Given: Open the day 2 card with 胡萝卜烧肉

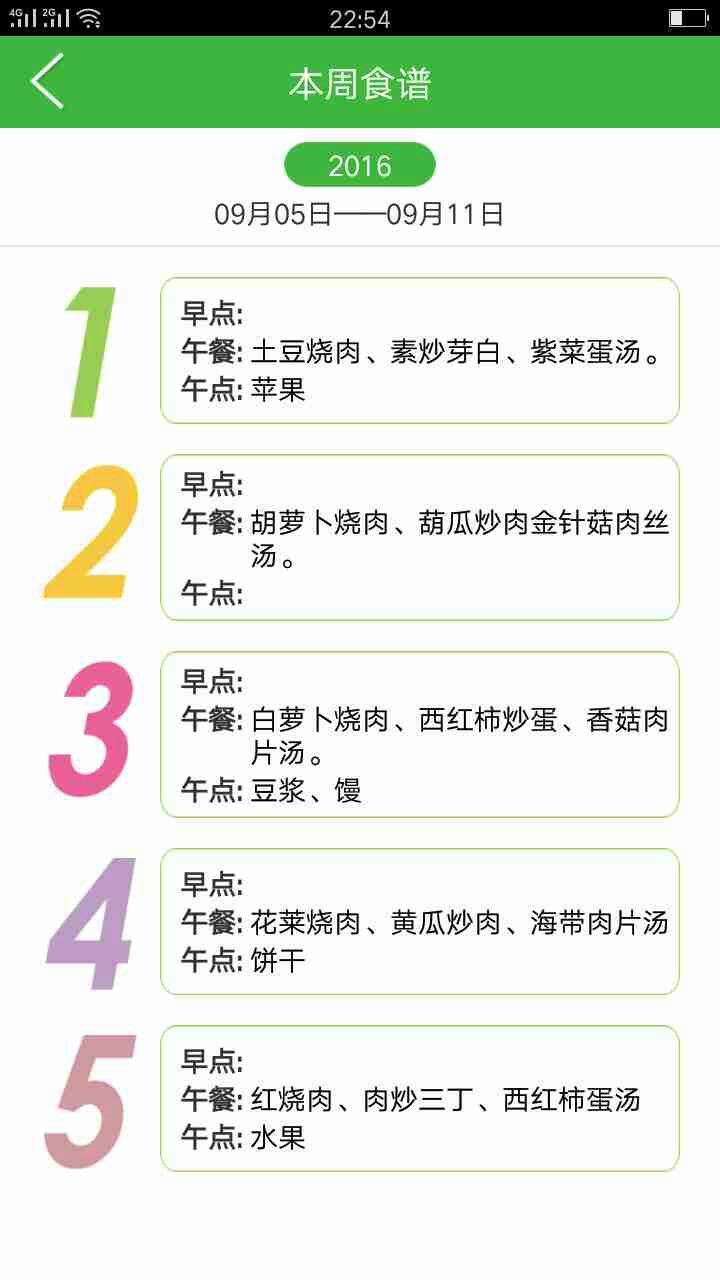Looking at the screenshot, I should pyautogui.click(x=420, y=538).
